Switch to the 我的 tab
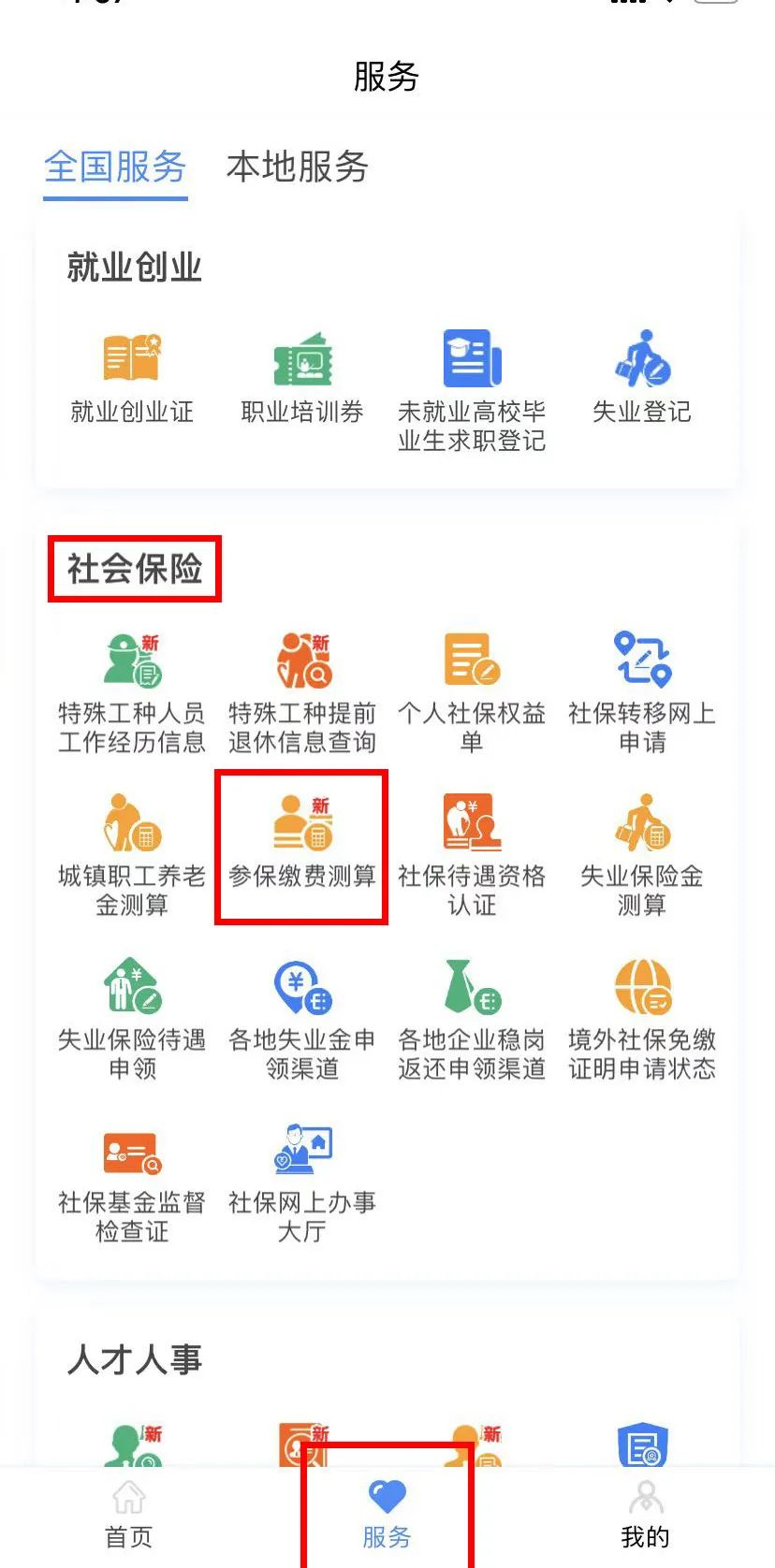This screenshot has height=1568, width=775. click(645, 1516)
